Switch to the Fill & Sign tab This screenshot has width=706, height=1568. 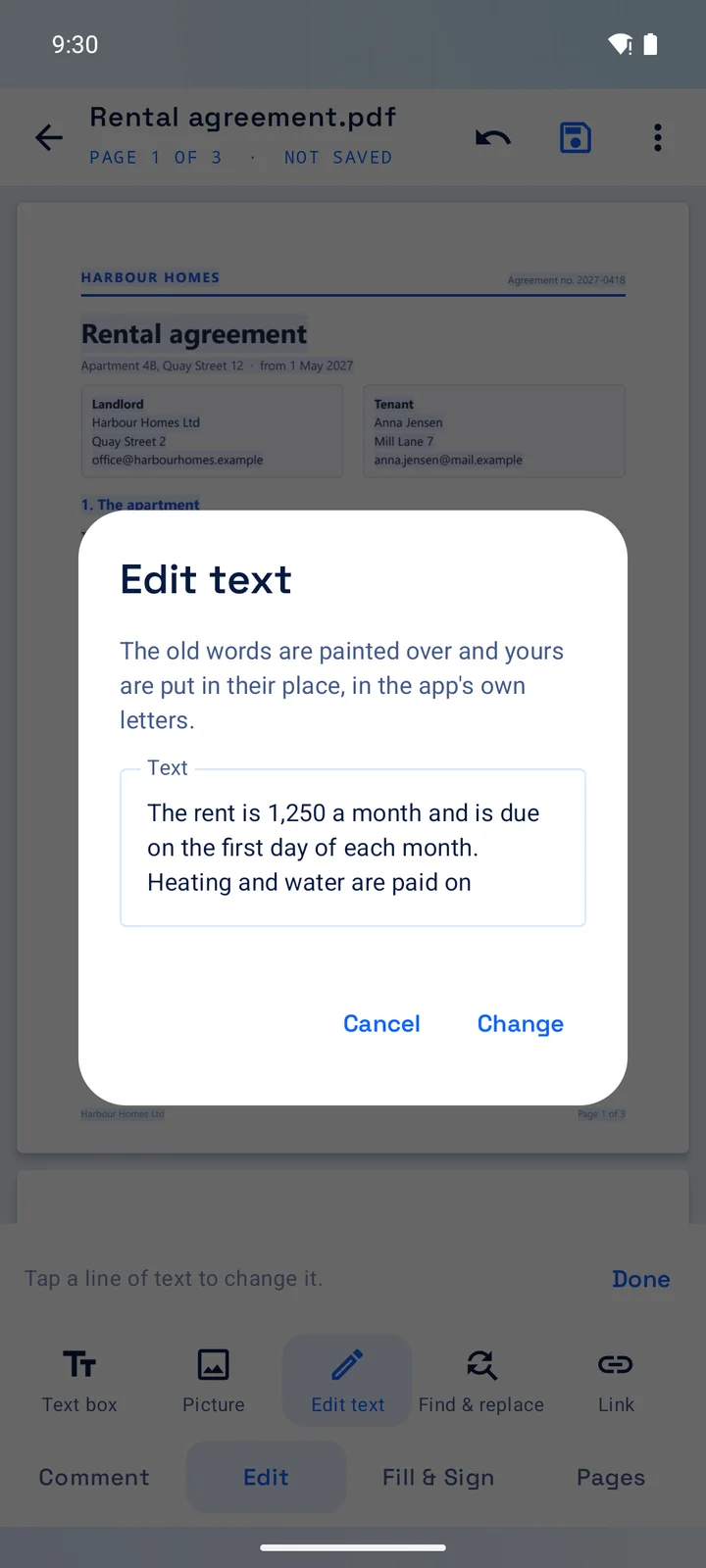tap(438, 1477)
